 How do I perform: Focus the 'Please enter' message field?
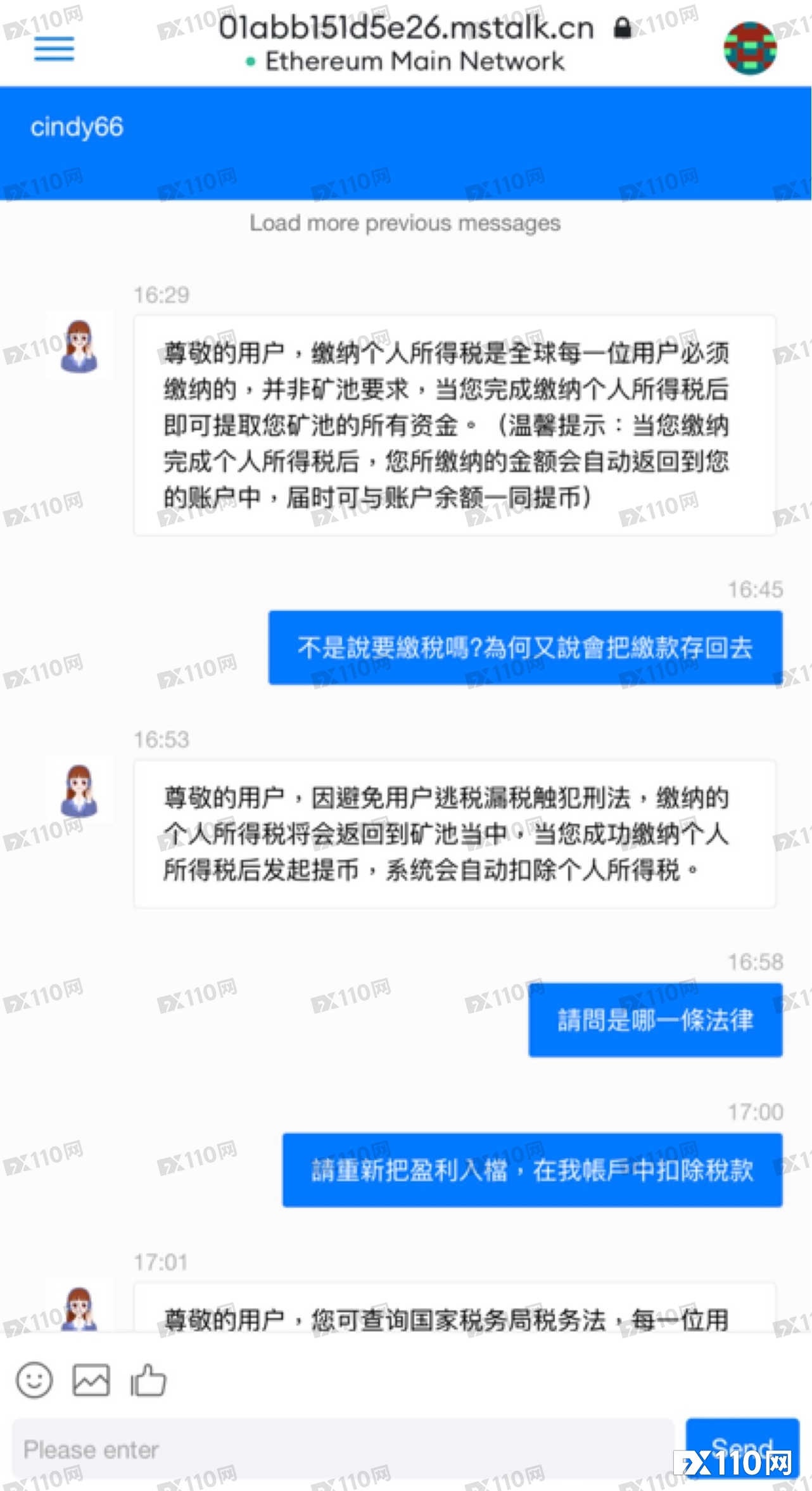(x=342, y=1449)
